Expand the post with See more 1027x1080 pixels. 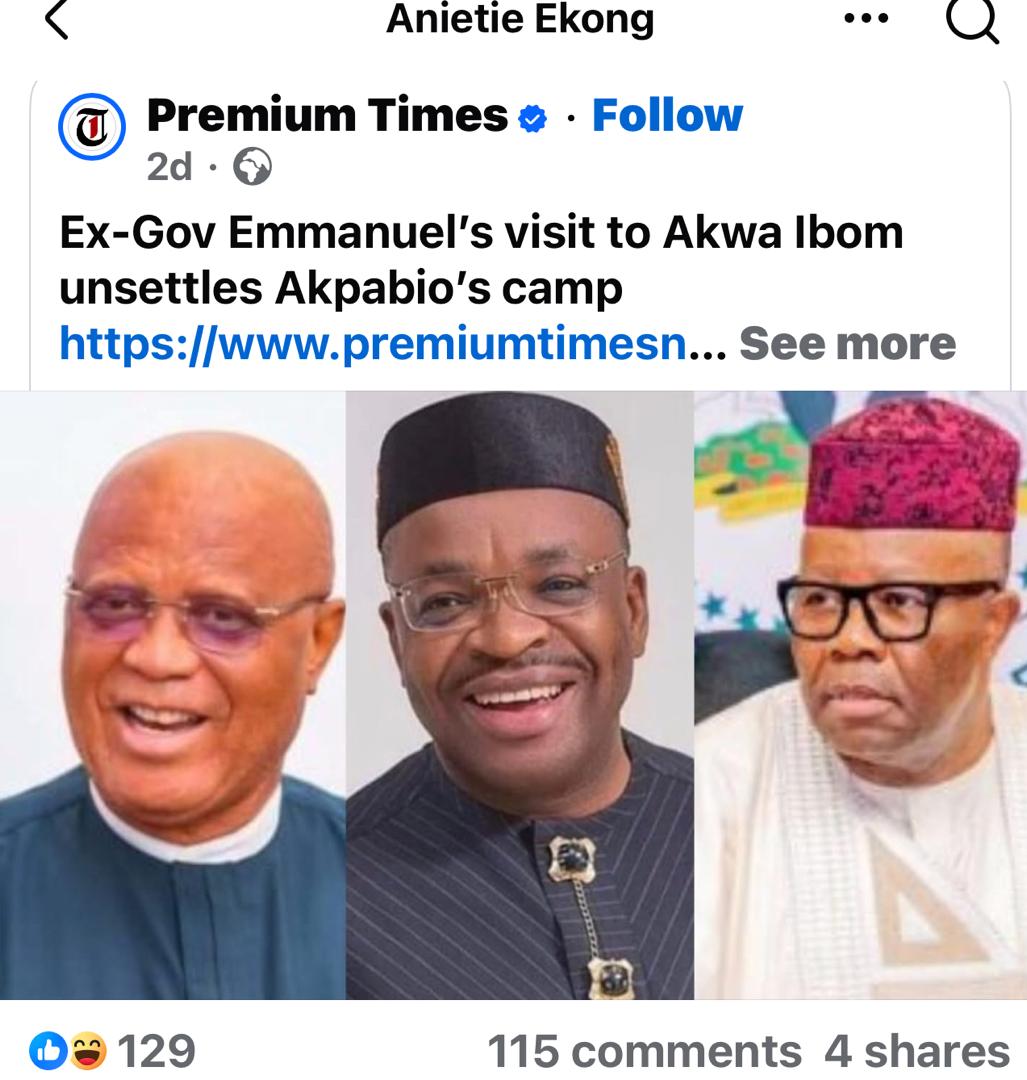point(847,344)
